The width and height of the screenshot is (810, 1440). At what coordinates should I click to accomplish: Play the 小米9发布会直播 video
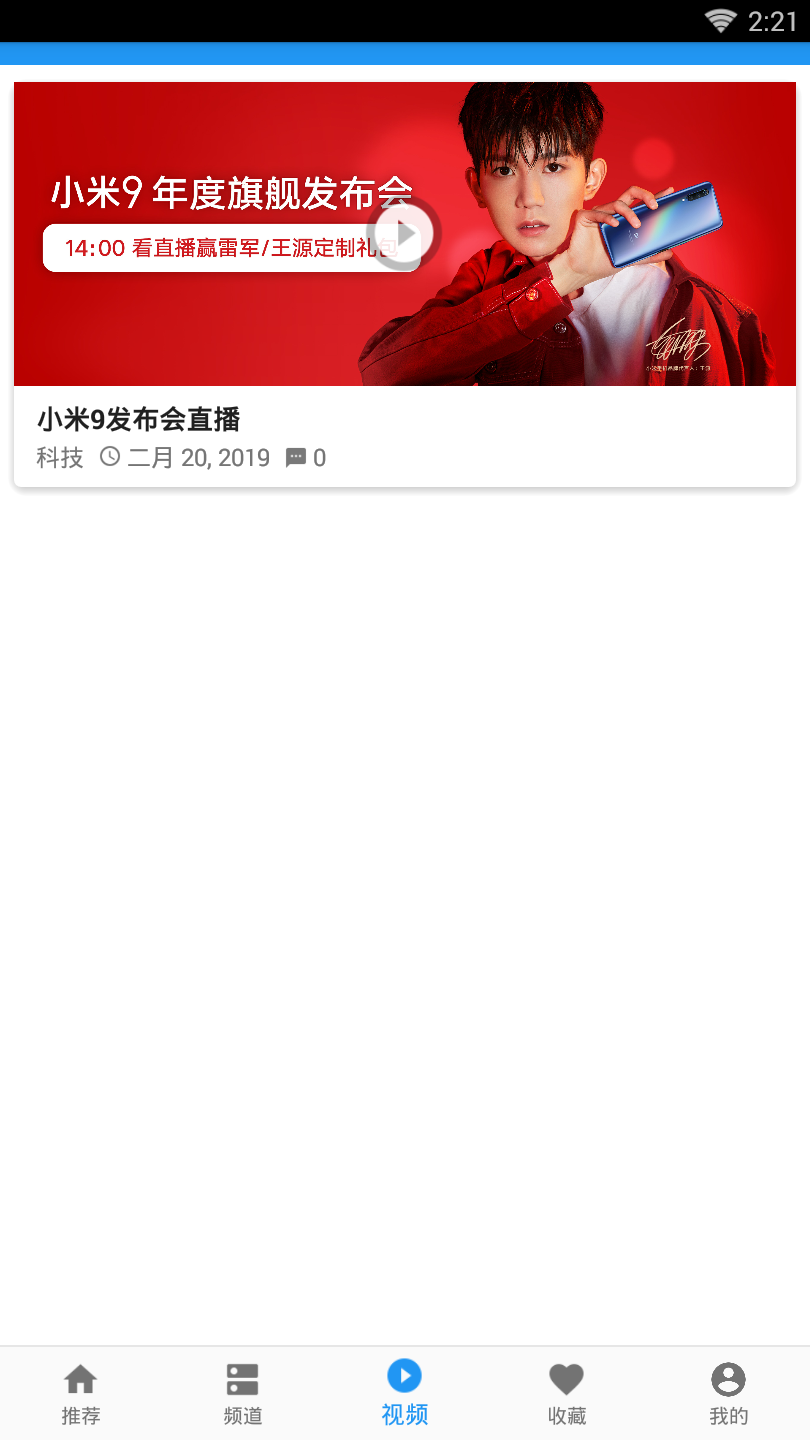coord(404,234)
